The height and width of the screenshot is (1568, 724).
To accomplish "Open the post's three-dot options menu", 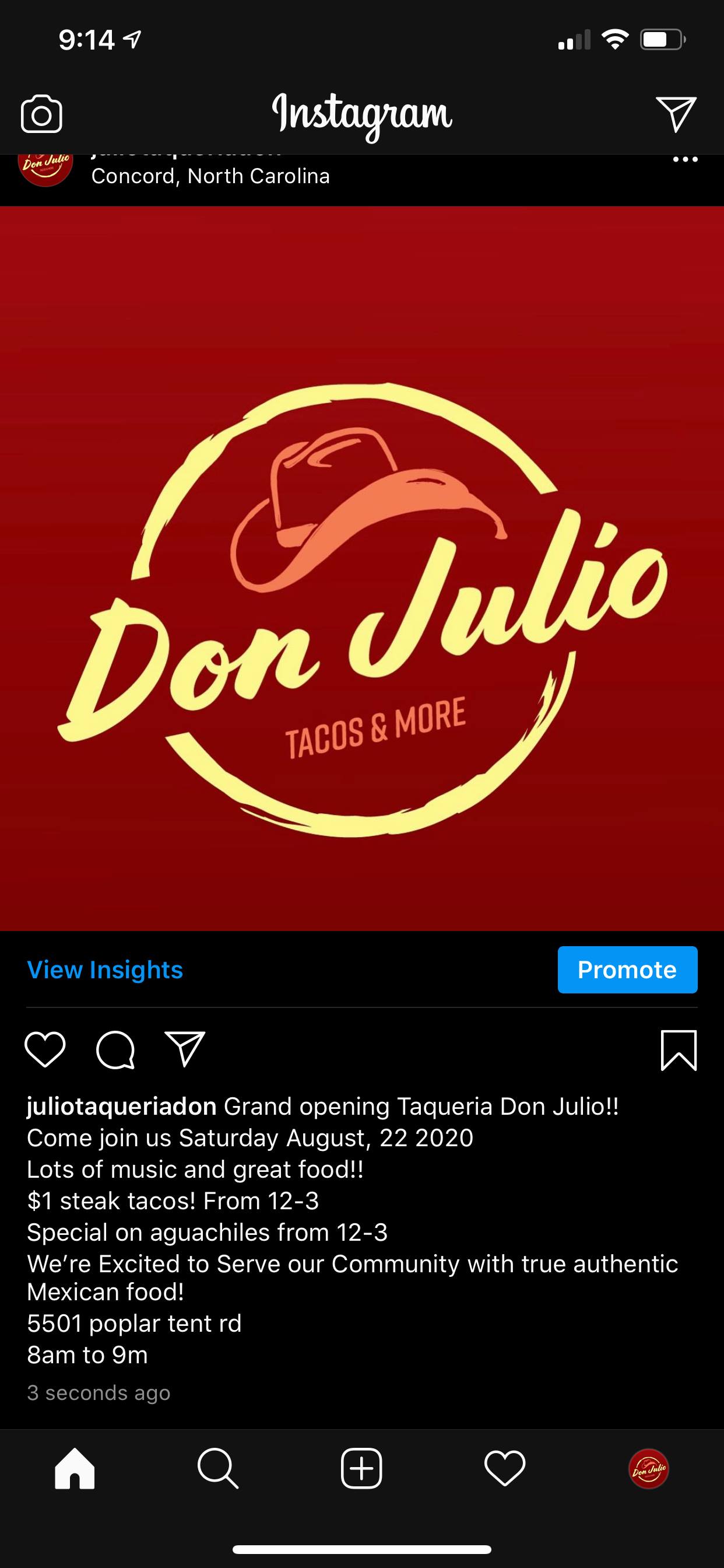I will pos(685,160).
